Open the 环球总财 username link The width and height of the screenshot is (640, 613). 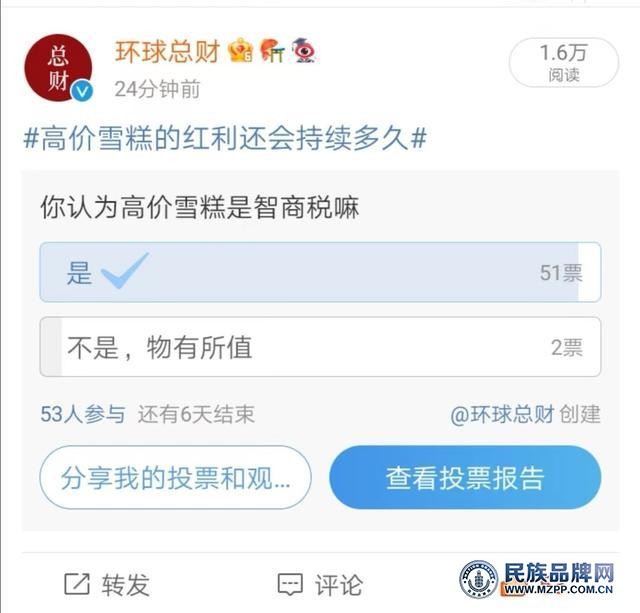[167, 50]
